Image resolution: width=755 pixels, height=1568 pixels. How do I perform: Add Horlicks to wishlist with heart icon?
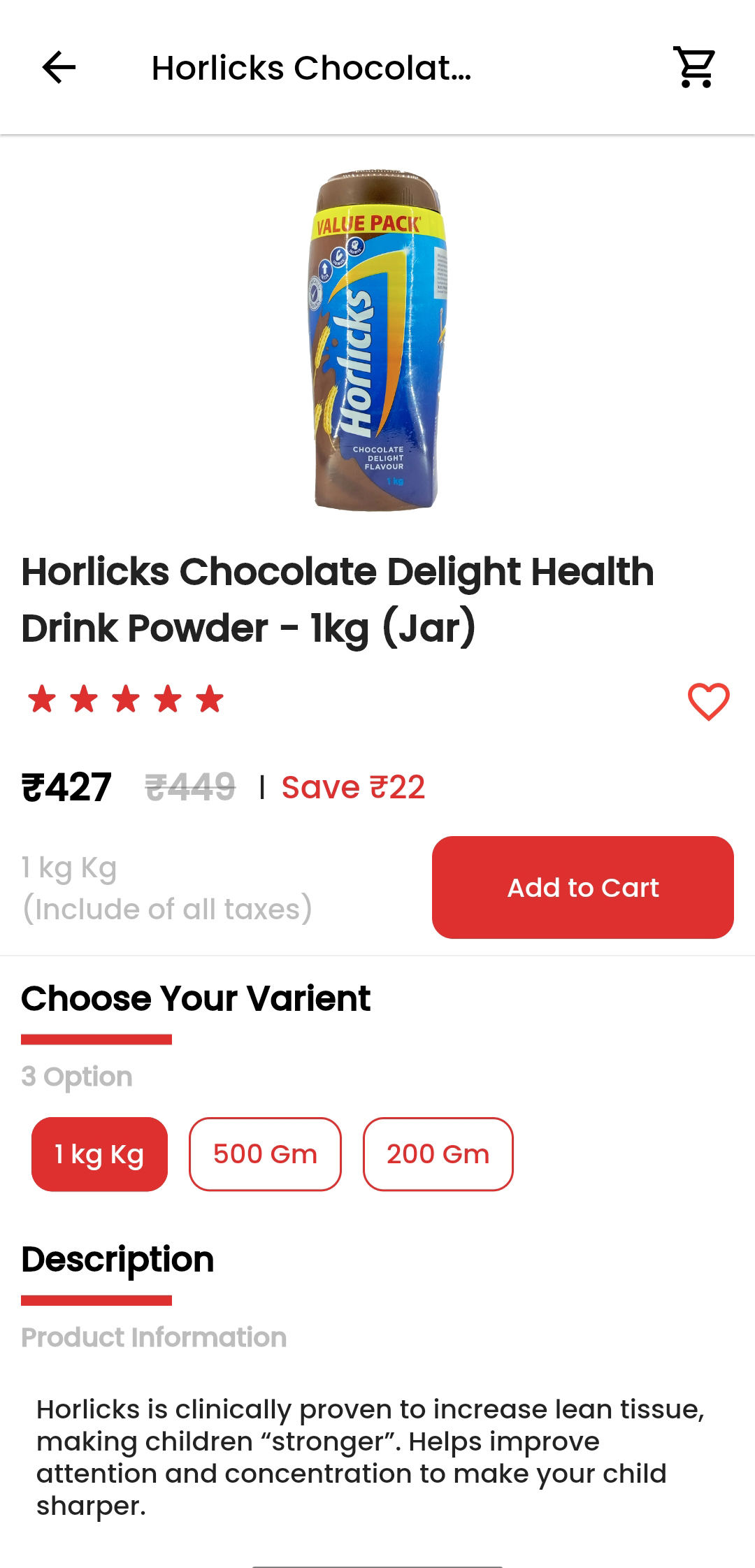[708, 701]
